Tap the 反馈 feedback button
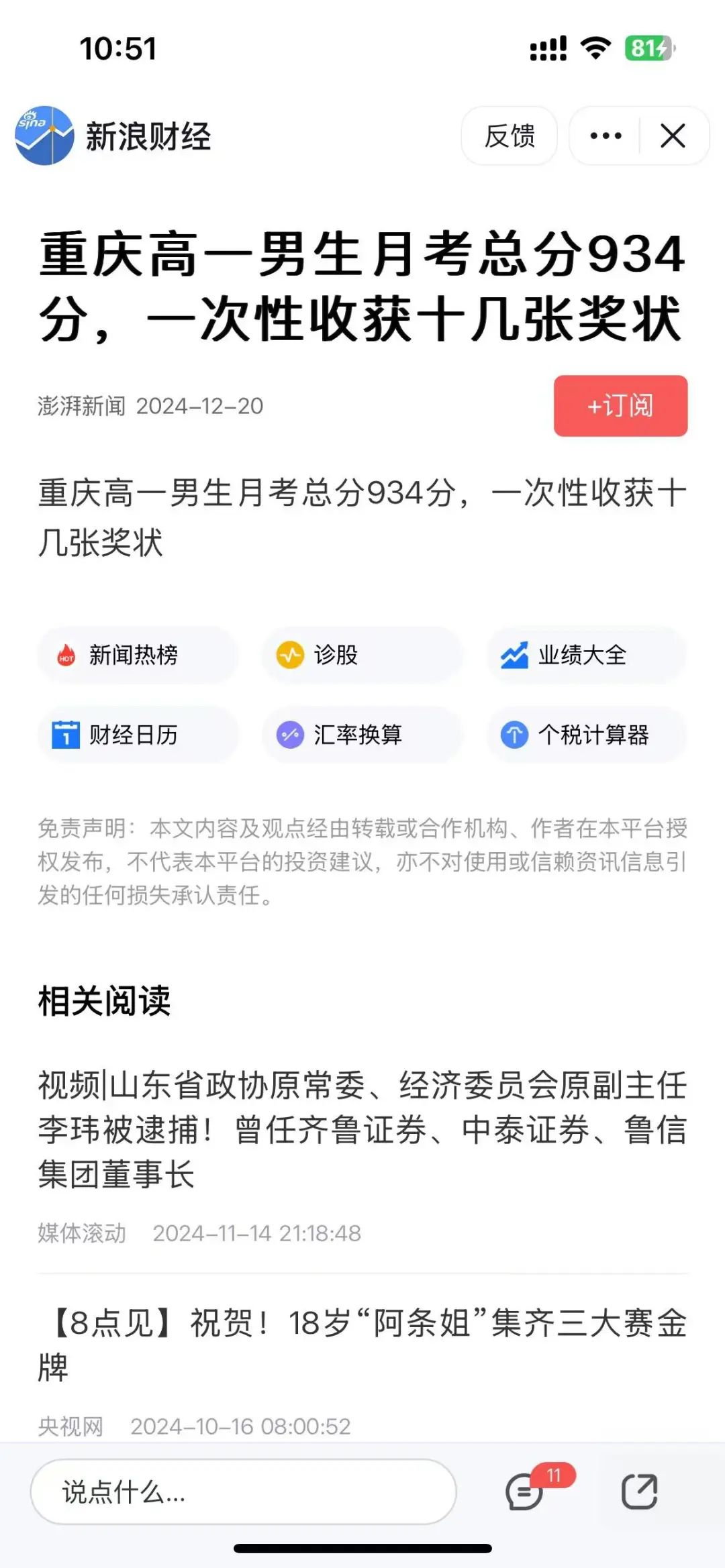Screen dimensions: 725x1568 pos(509,136)
